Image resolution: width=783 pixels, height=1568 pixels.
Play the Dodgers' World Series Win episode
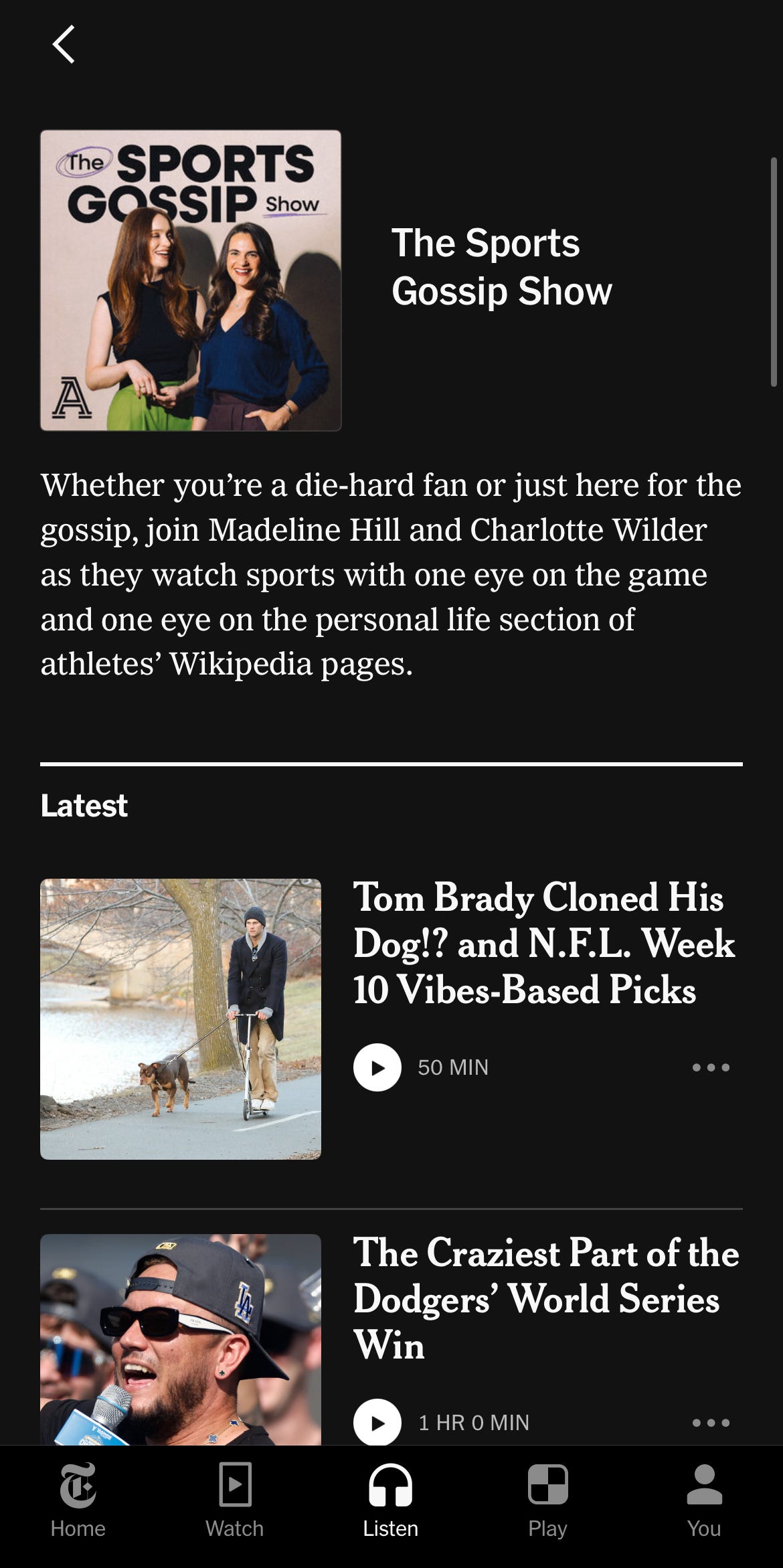[377, 1422]
